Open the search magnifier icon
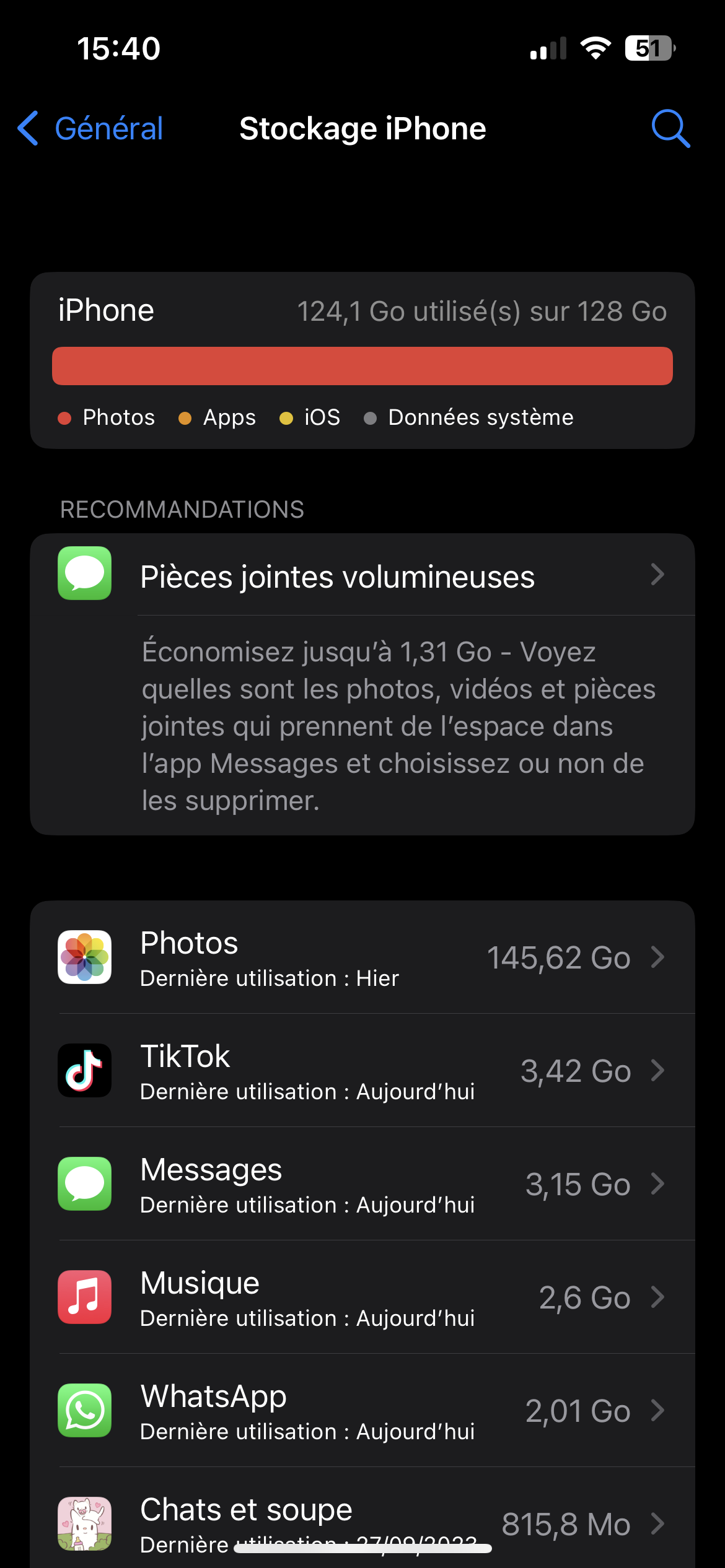Screen dimensions: 725x1568 (670, 129)
